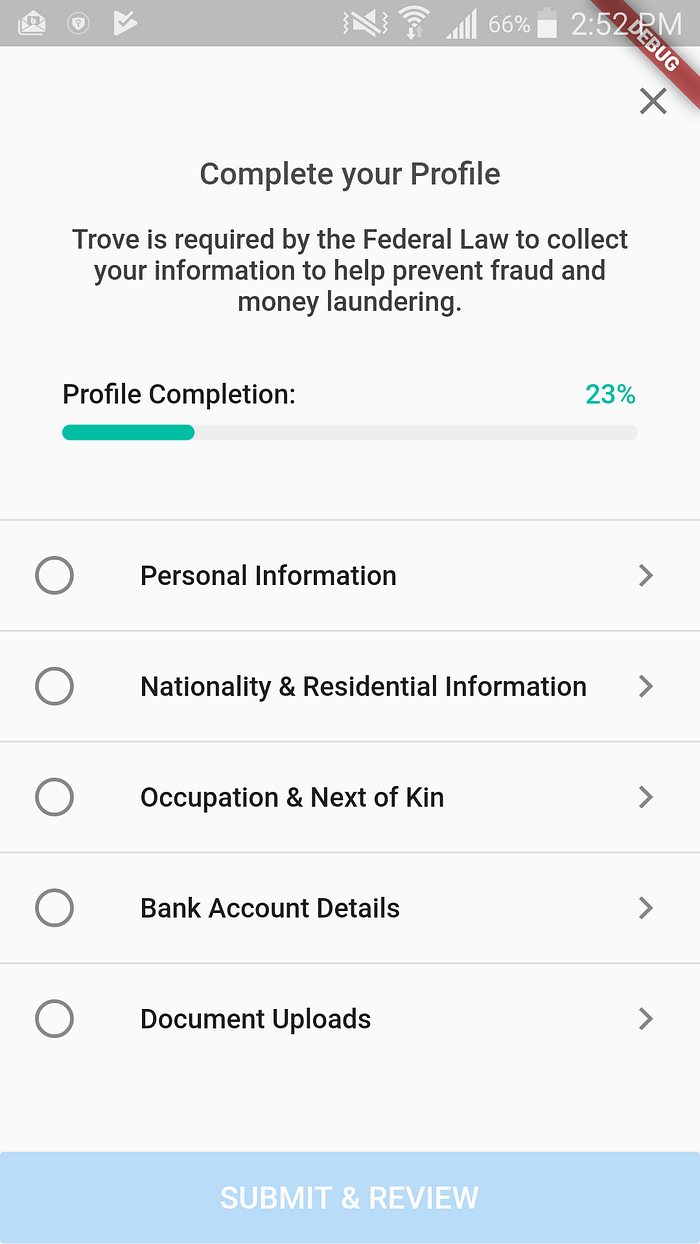700x1244 pixels.
Task: Close the Complete your Profile screen
Action: tap(653, 101)
